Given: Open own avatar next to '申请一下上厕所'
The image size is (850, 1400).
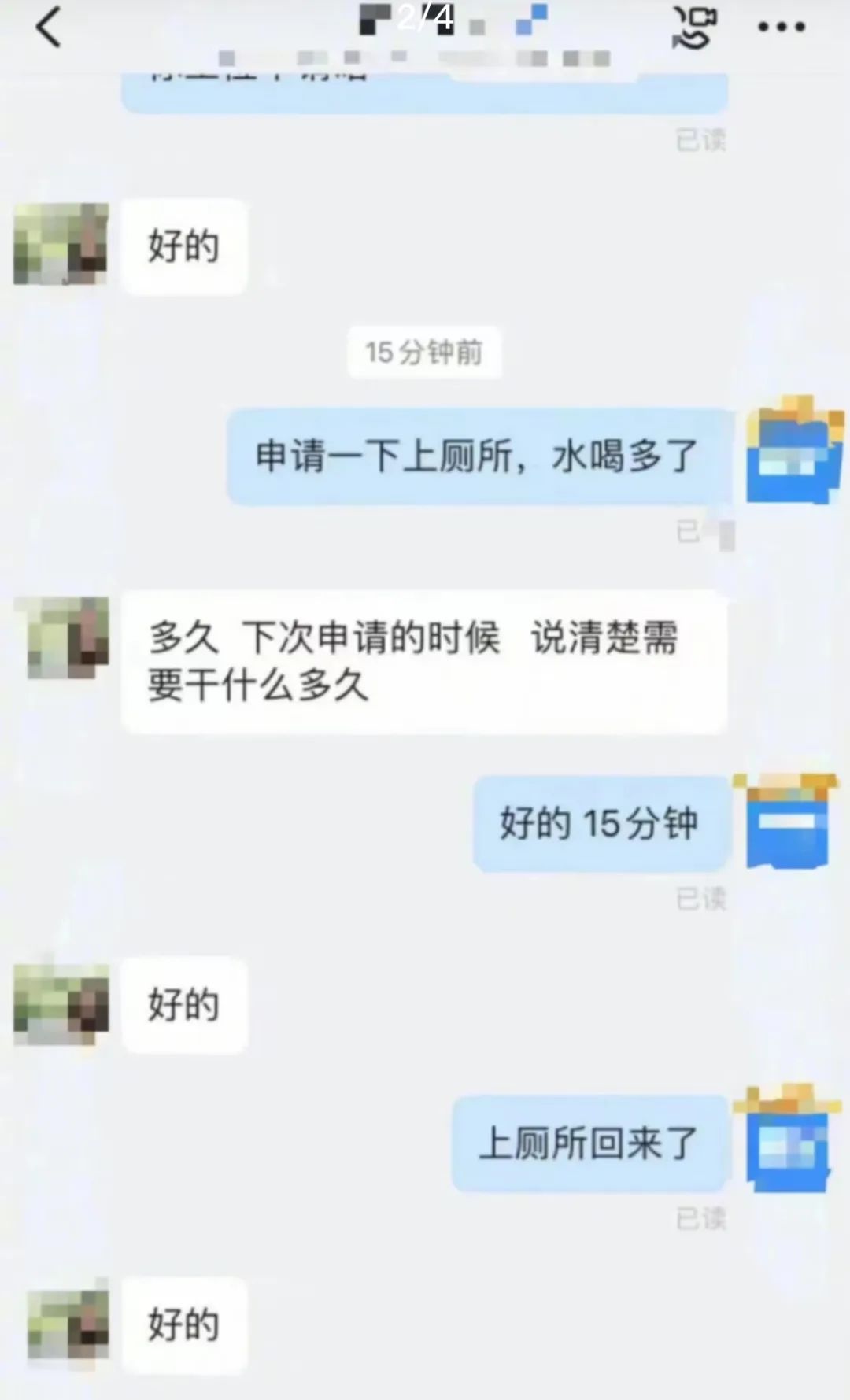Looking at the screenshot, I should [792, 452].
